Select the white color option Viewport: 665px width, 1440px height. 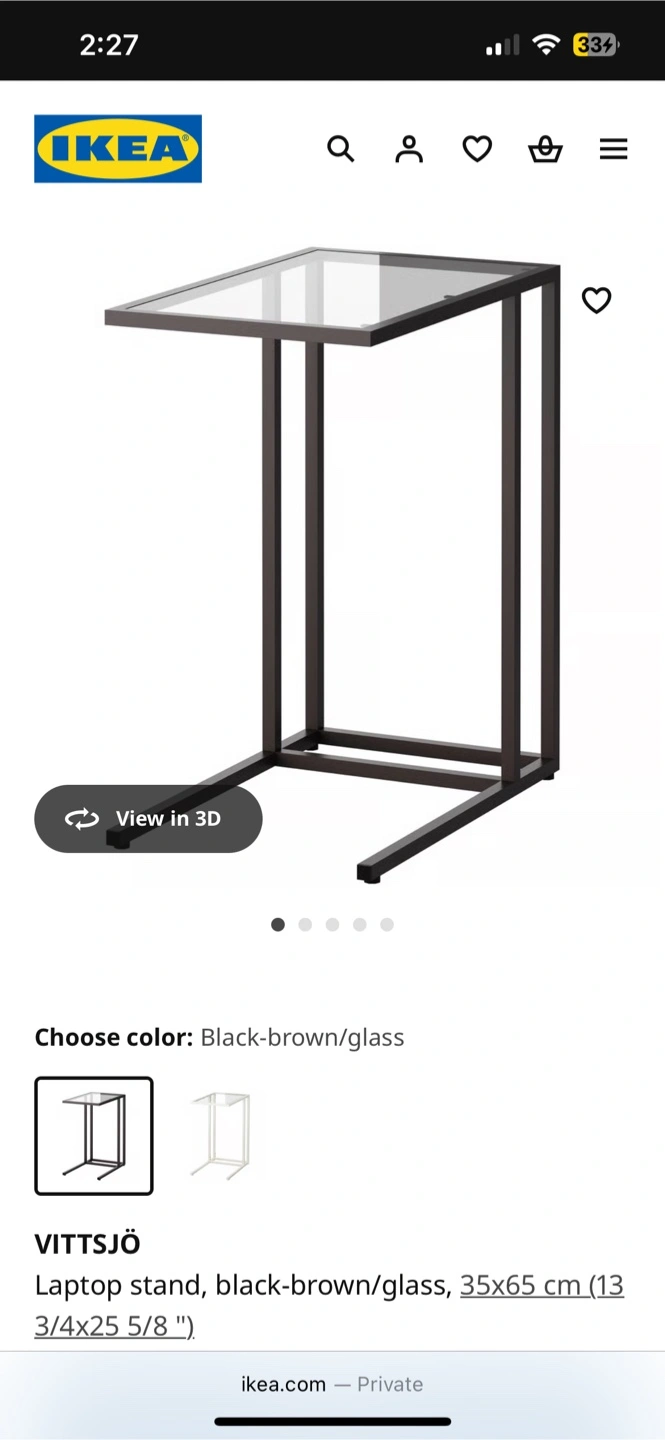[221, 1136]
